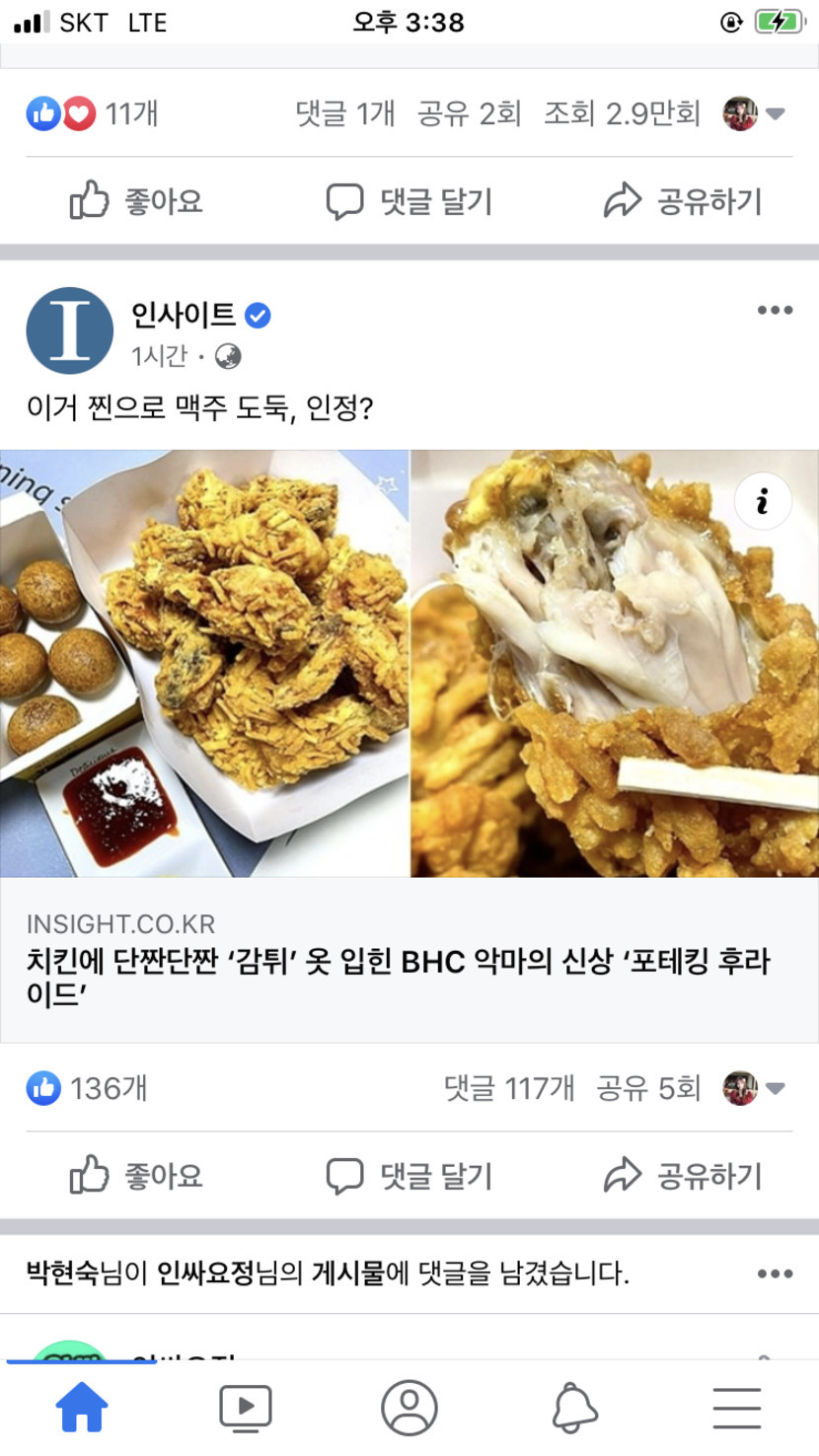Open the hamburger menu tab
Viewport: 819px width, 1456px height.
click(x=737, y=1407)
